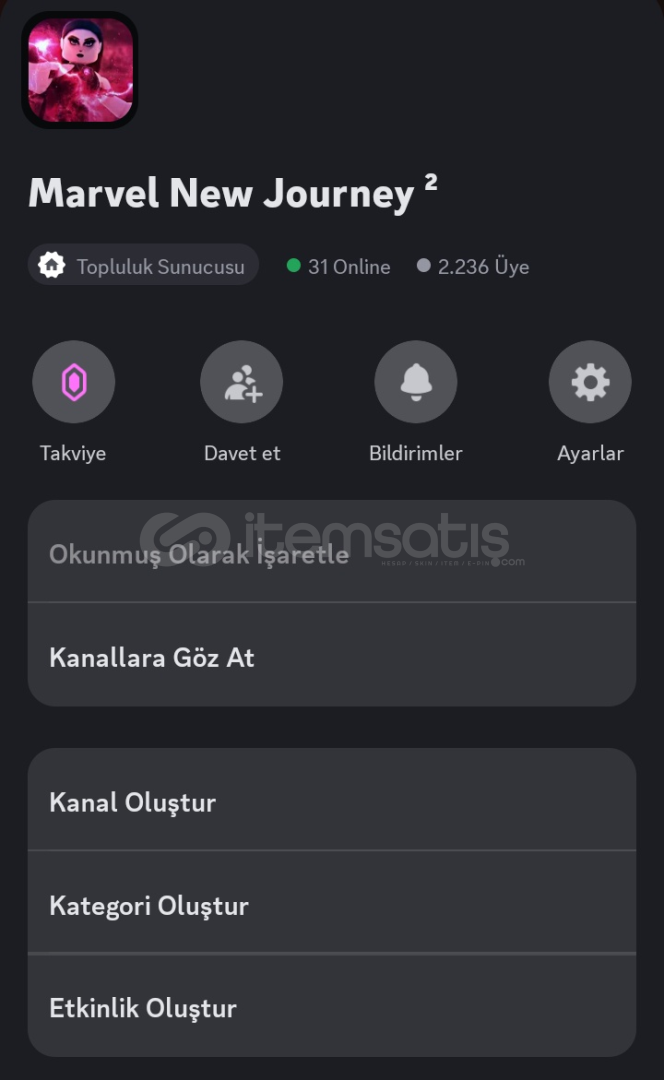Open Bildirimler notification settings
The width and height of the screenshot is (664, 1080).
point(415,382)
